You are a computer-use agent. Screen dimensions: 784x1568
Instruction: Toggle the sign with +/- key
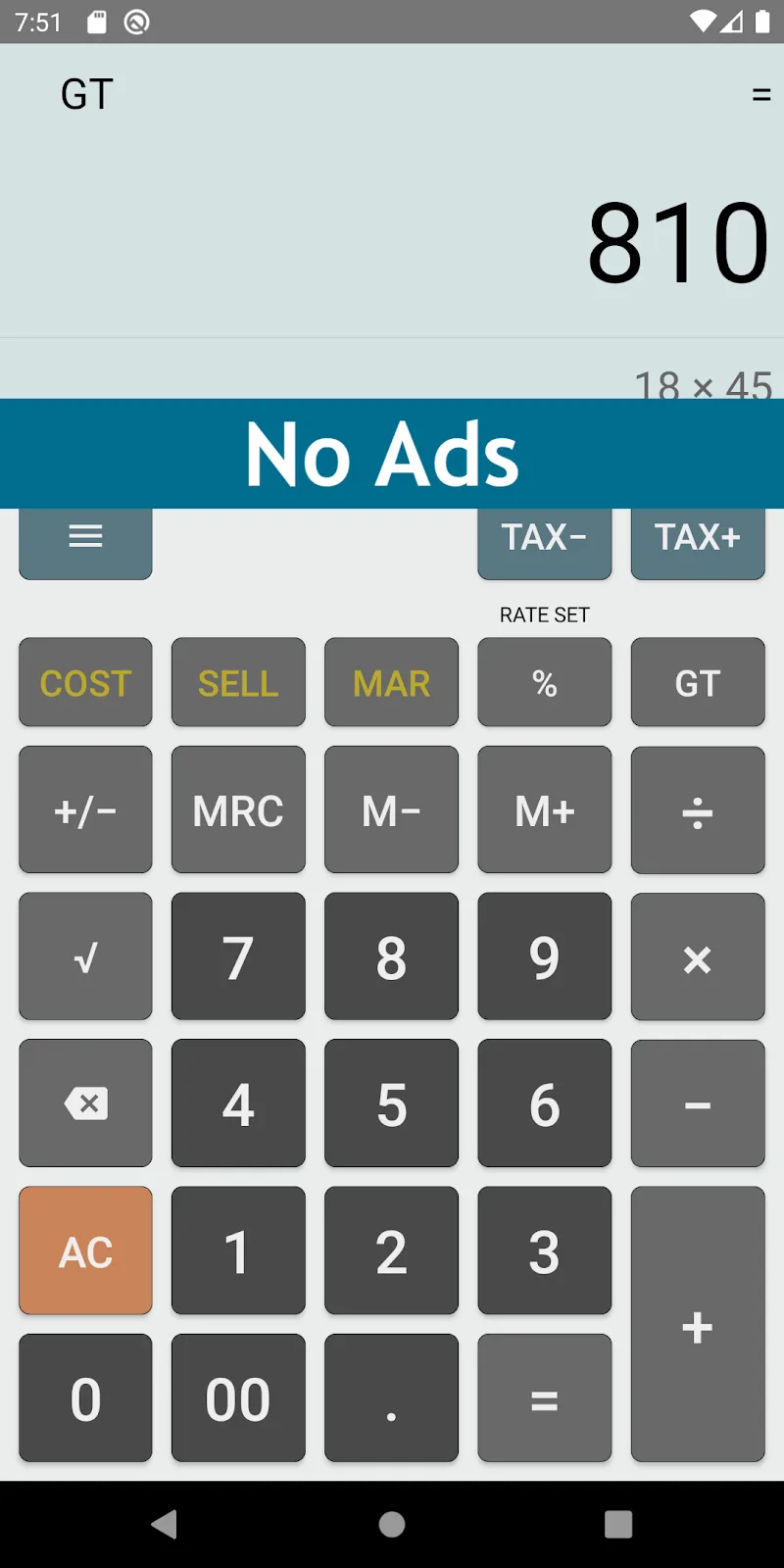pos(85,810)
